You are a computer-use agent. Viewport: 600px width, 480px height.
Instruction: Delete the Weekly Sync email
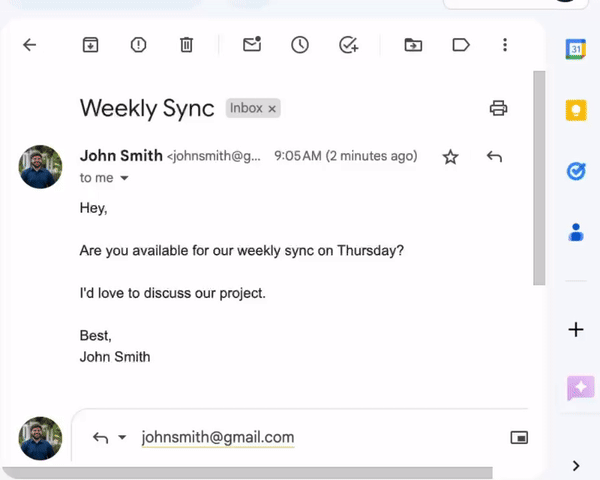(186, 45)
